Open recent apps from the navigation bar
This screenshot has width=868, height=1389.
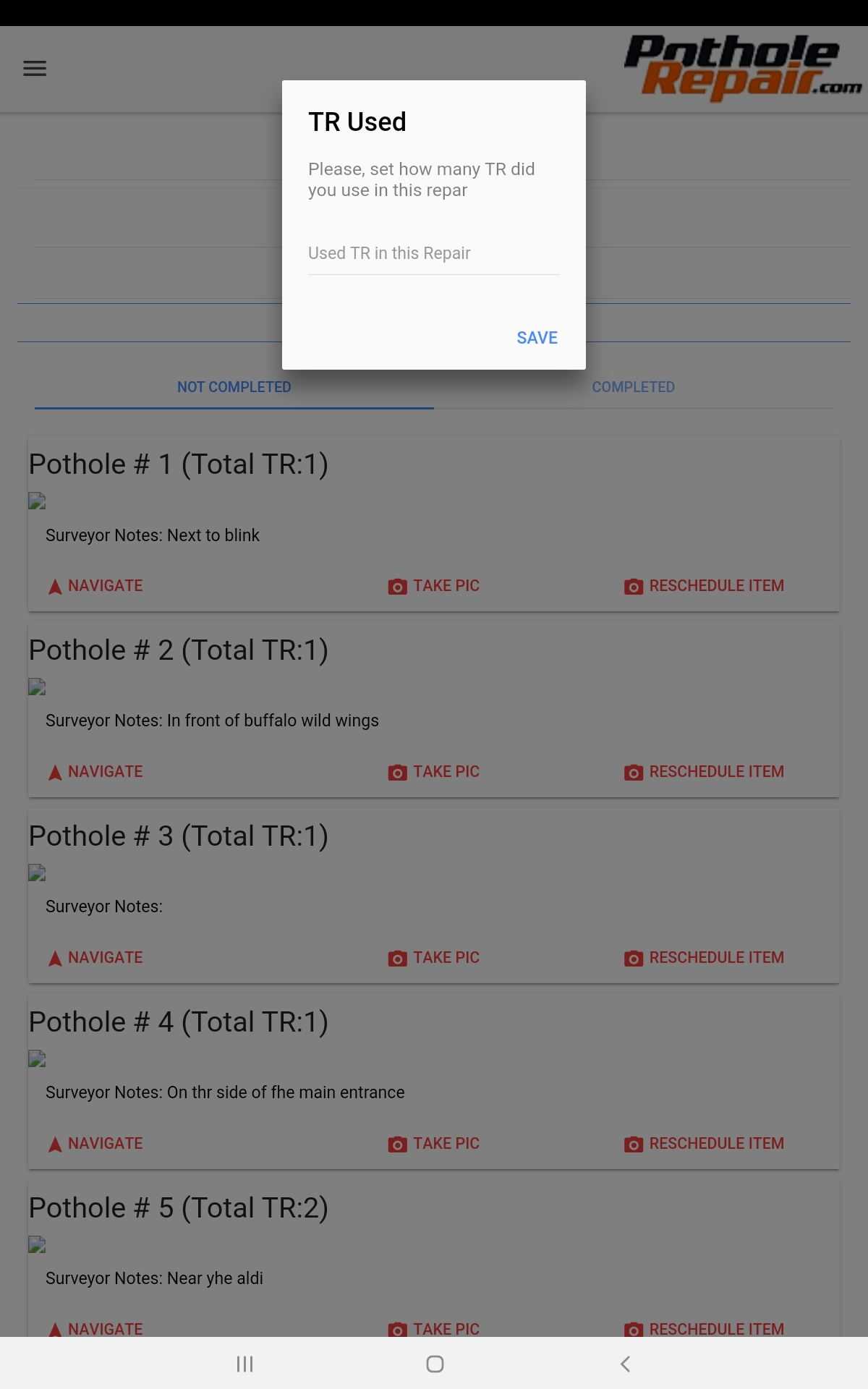tap(244, 1364)
